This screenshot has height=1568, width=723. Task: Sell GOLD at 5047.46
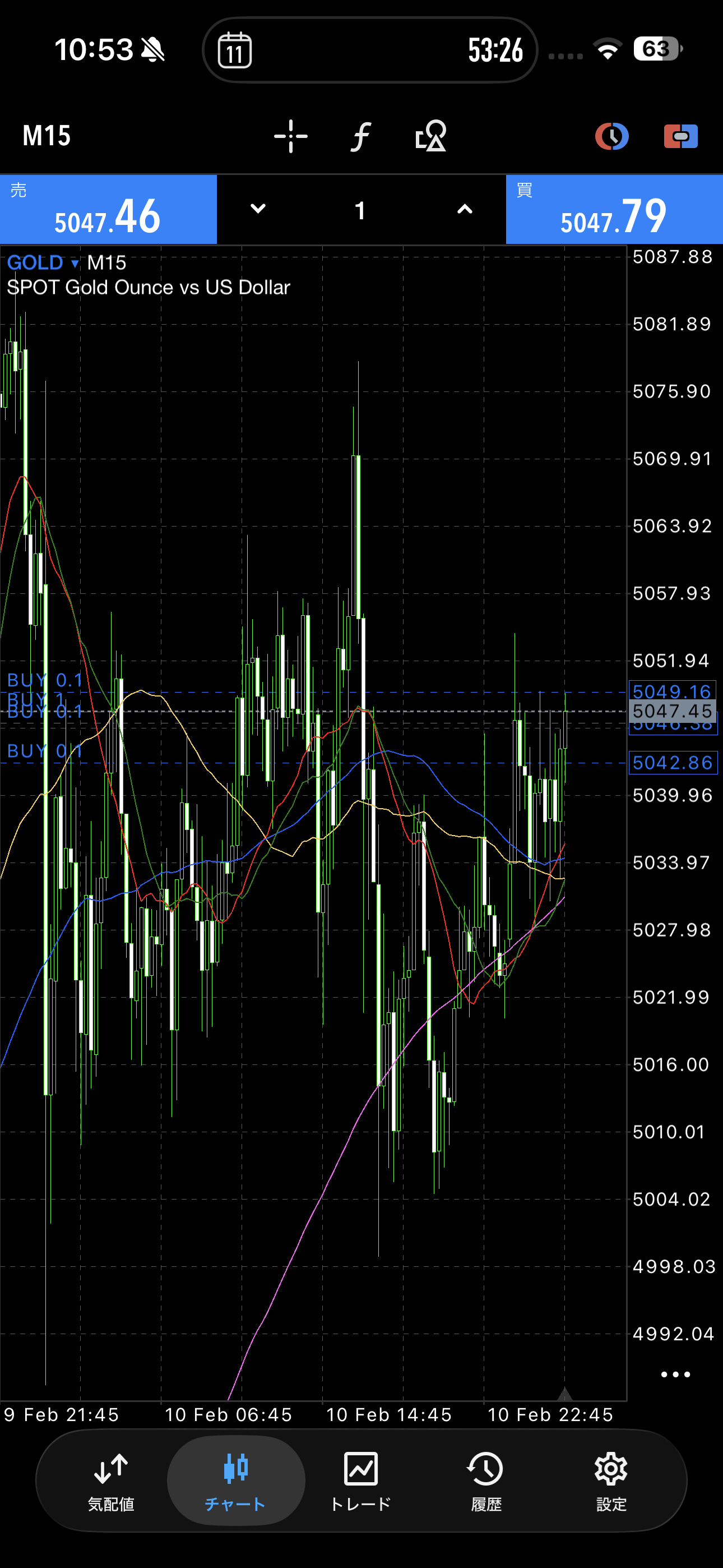pyautogui.click(x=108, y=210)
